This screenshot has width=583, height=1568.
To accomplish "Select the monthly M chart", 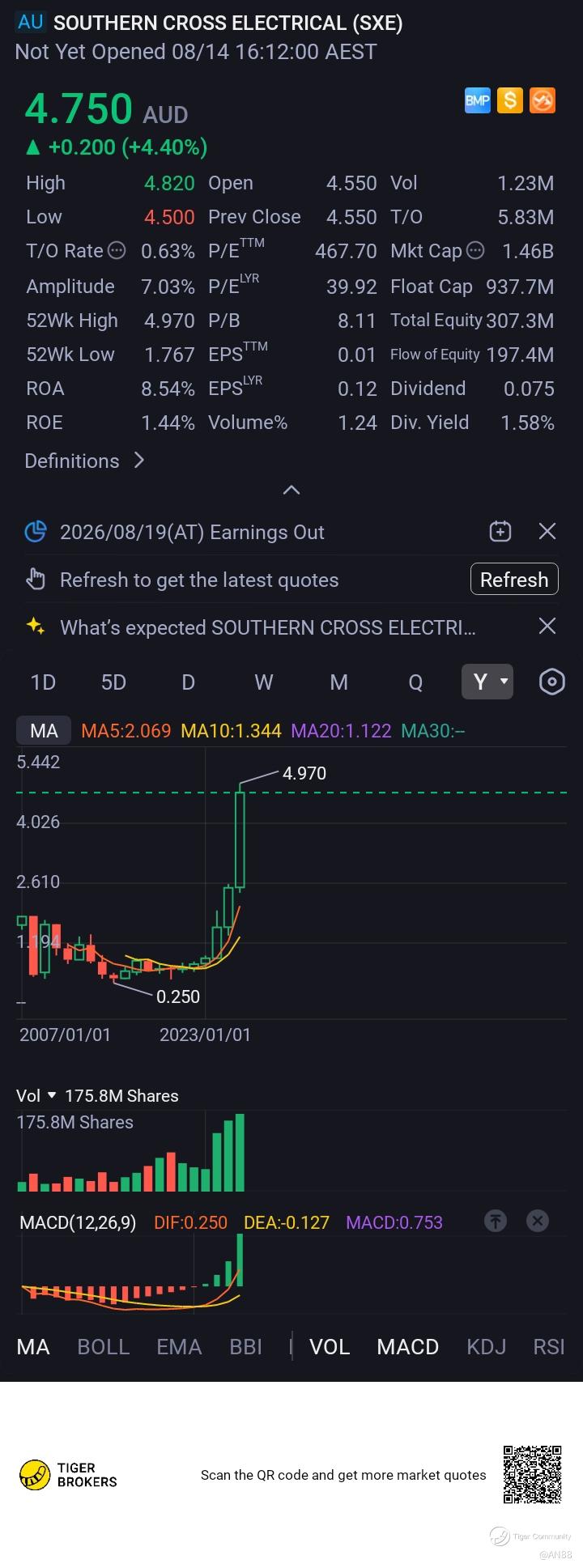I will coord(338,682).
